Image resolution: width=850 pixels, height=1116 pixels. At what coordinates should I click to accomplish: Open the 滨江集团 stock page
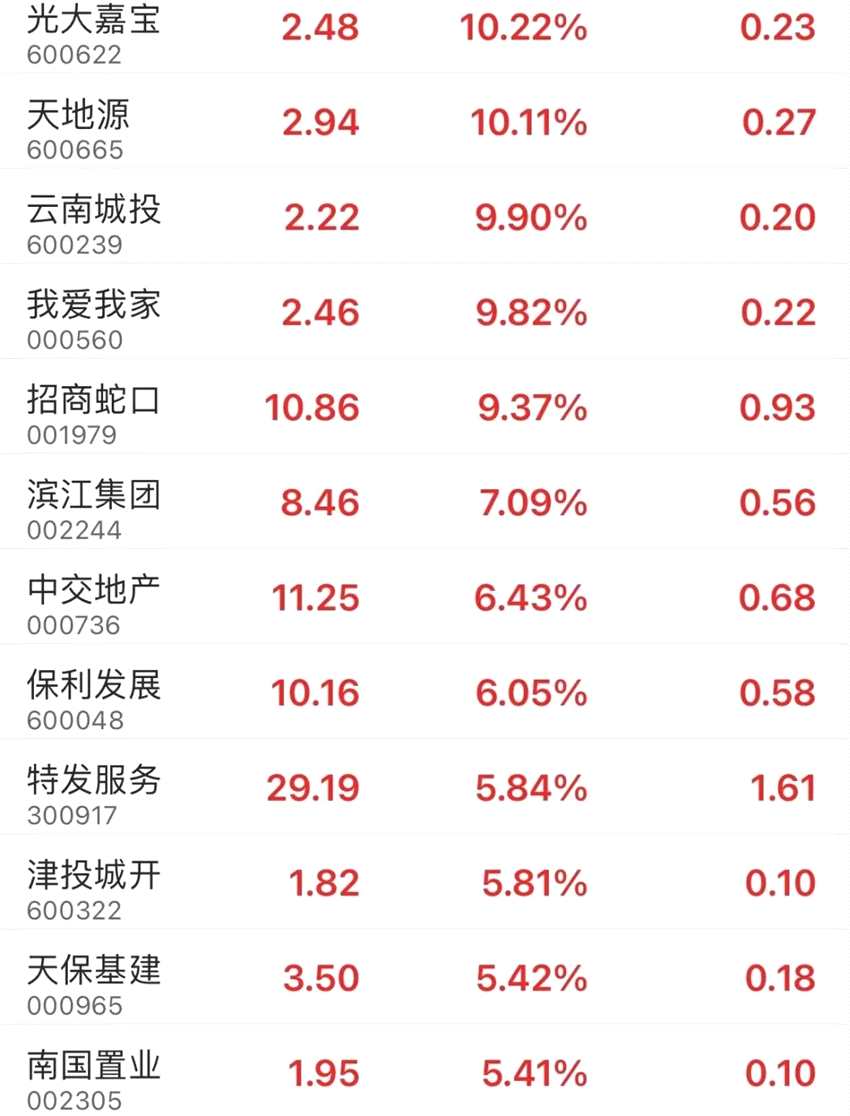tap(93, 497)
